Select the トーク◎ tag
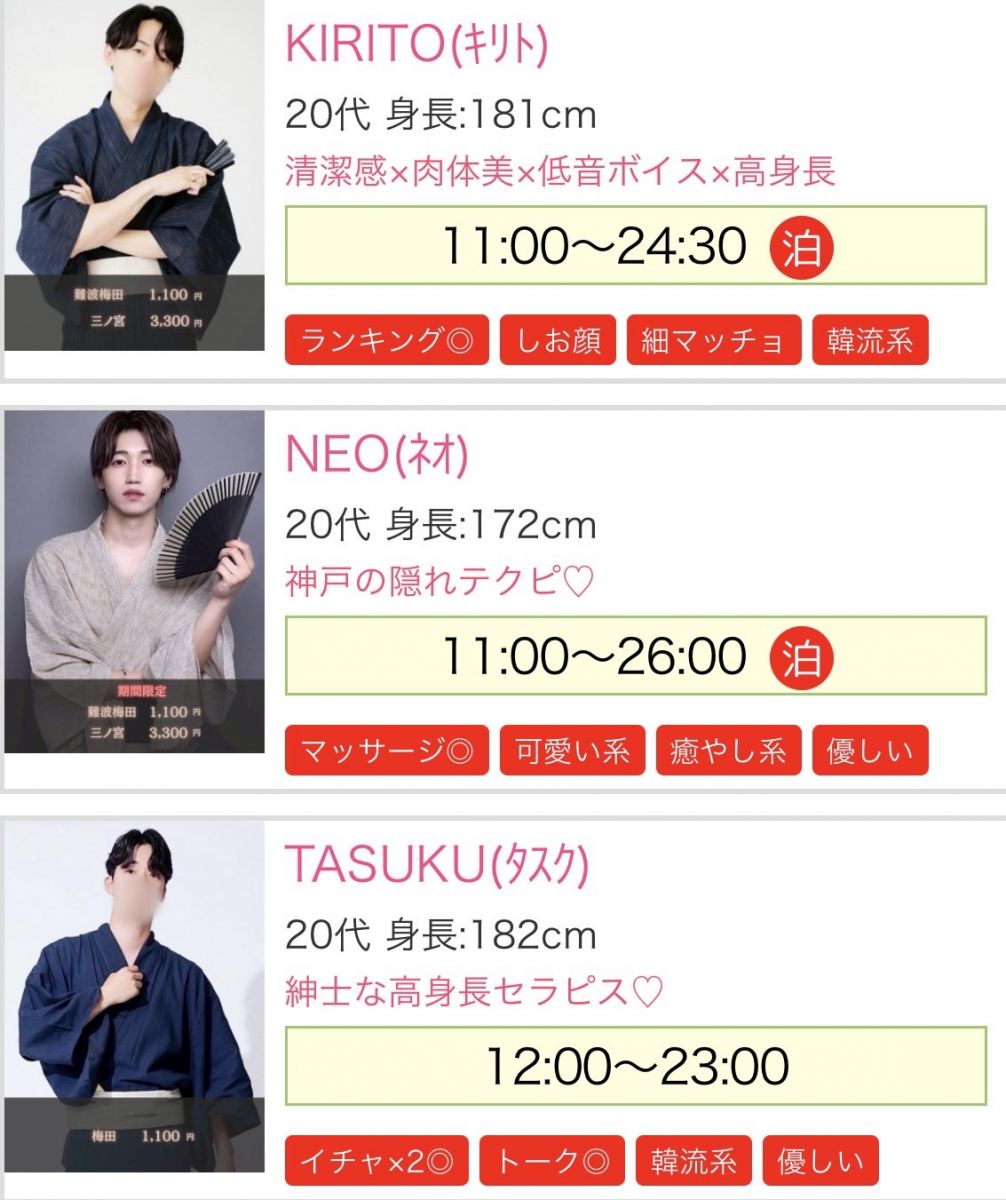The image size is (1006, 1200). click(x=552, y=1161)
